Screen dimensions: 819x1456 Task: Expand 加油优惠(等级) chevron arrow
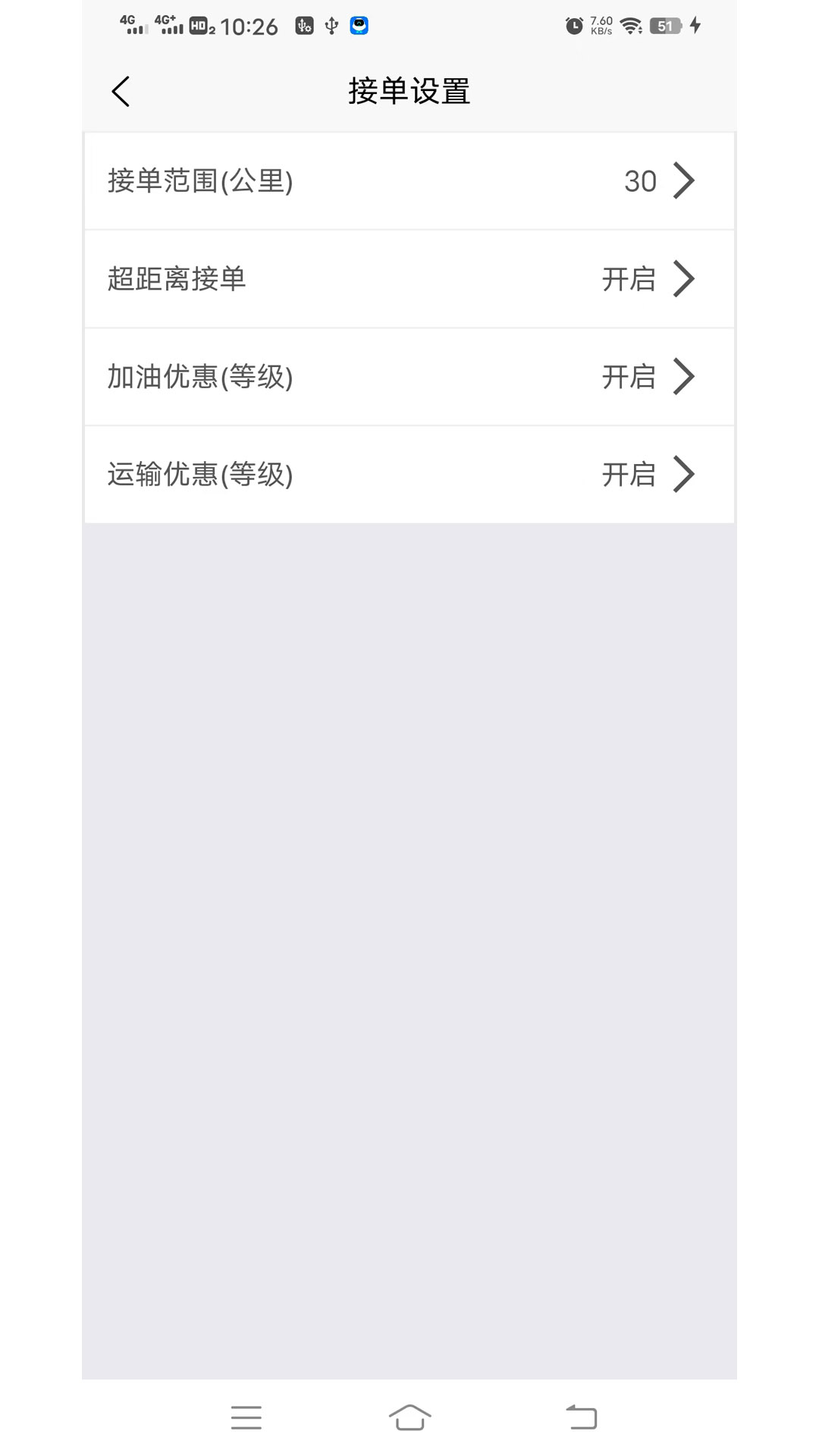tap(685, 377)
